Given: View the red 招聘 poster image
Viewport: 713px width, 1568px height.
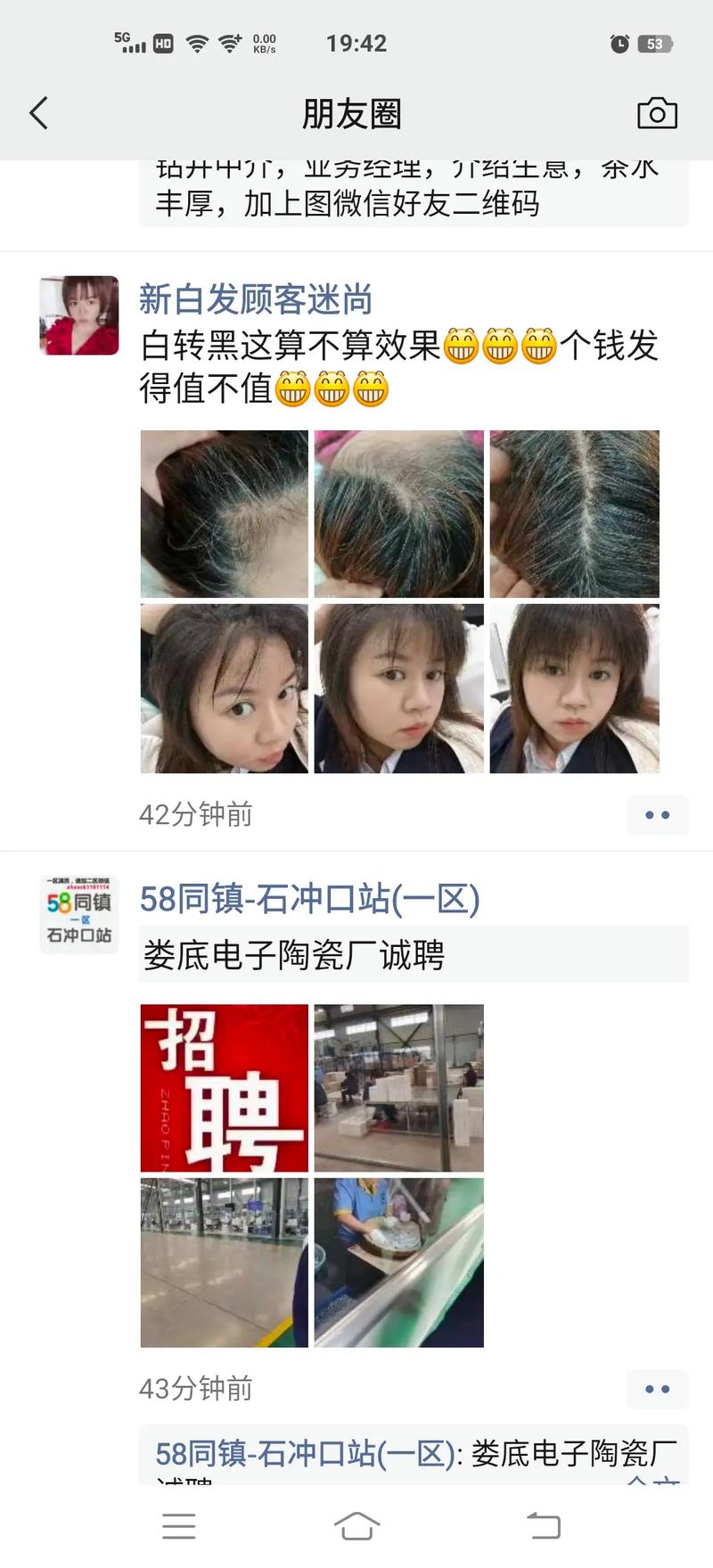Looking at the screenshot, I should coord(225,1088).
